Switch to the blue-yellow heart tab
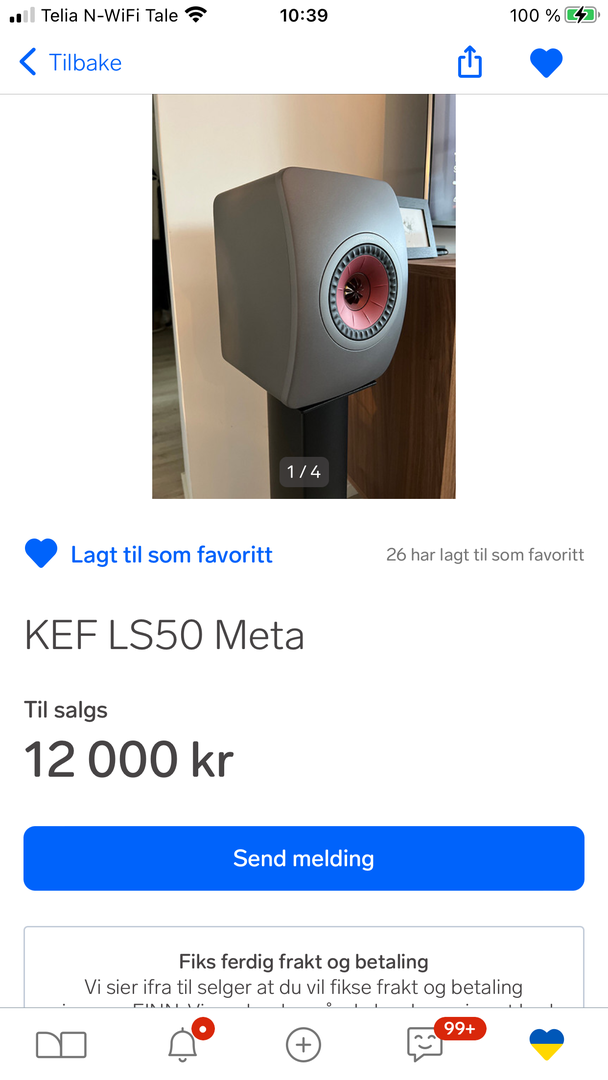The height and width of the screenshot is (1080, 608). pyautogui.click(x=547, y=1045)
